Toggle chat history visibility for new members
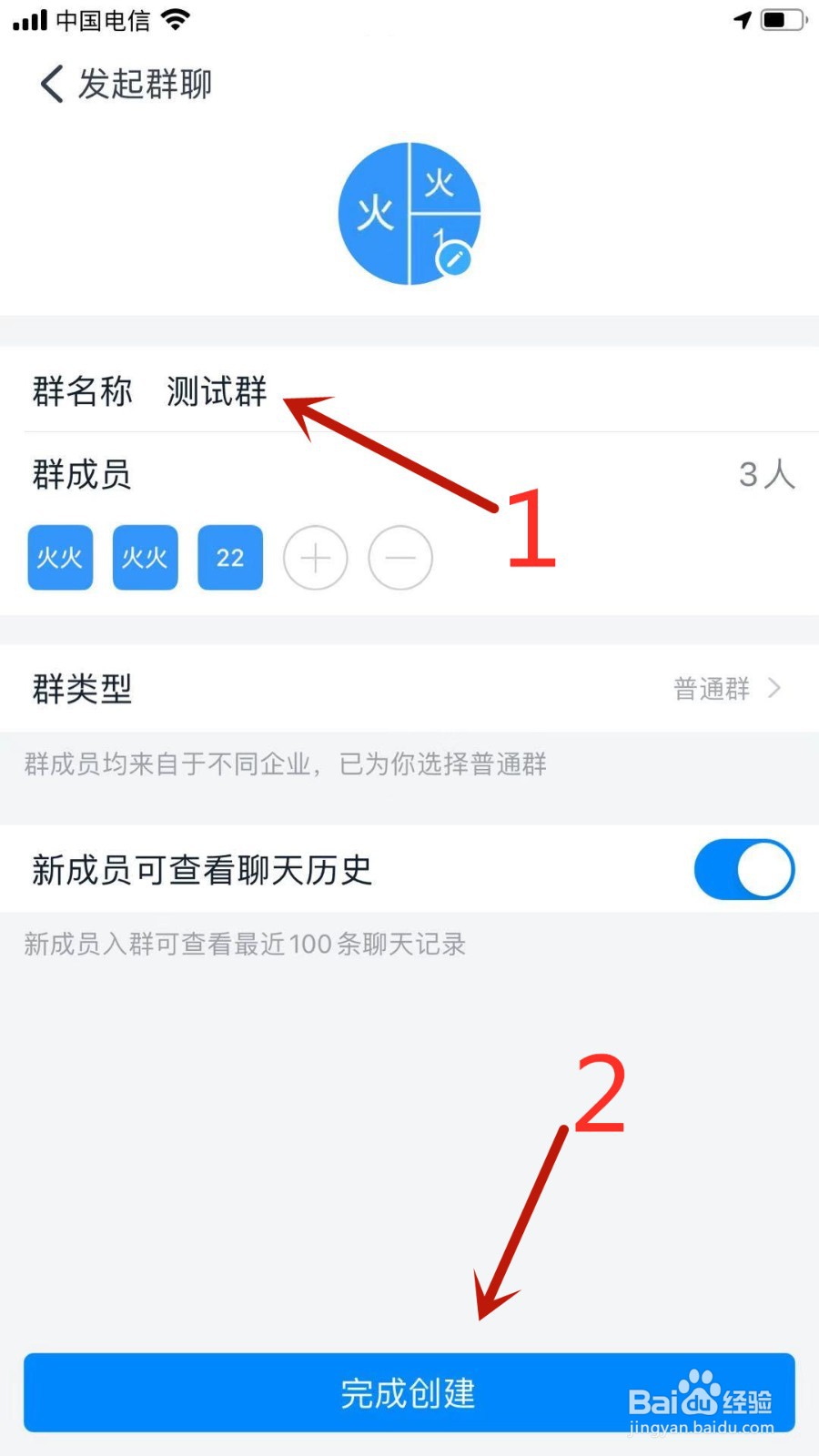 pyautogui.click(x=744, y=870)
